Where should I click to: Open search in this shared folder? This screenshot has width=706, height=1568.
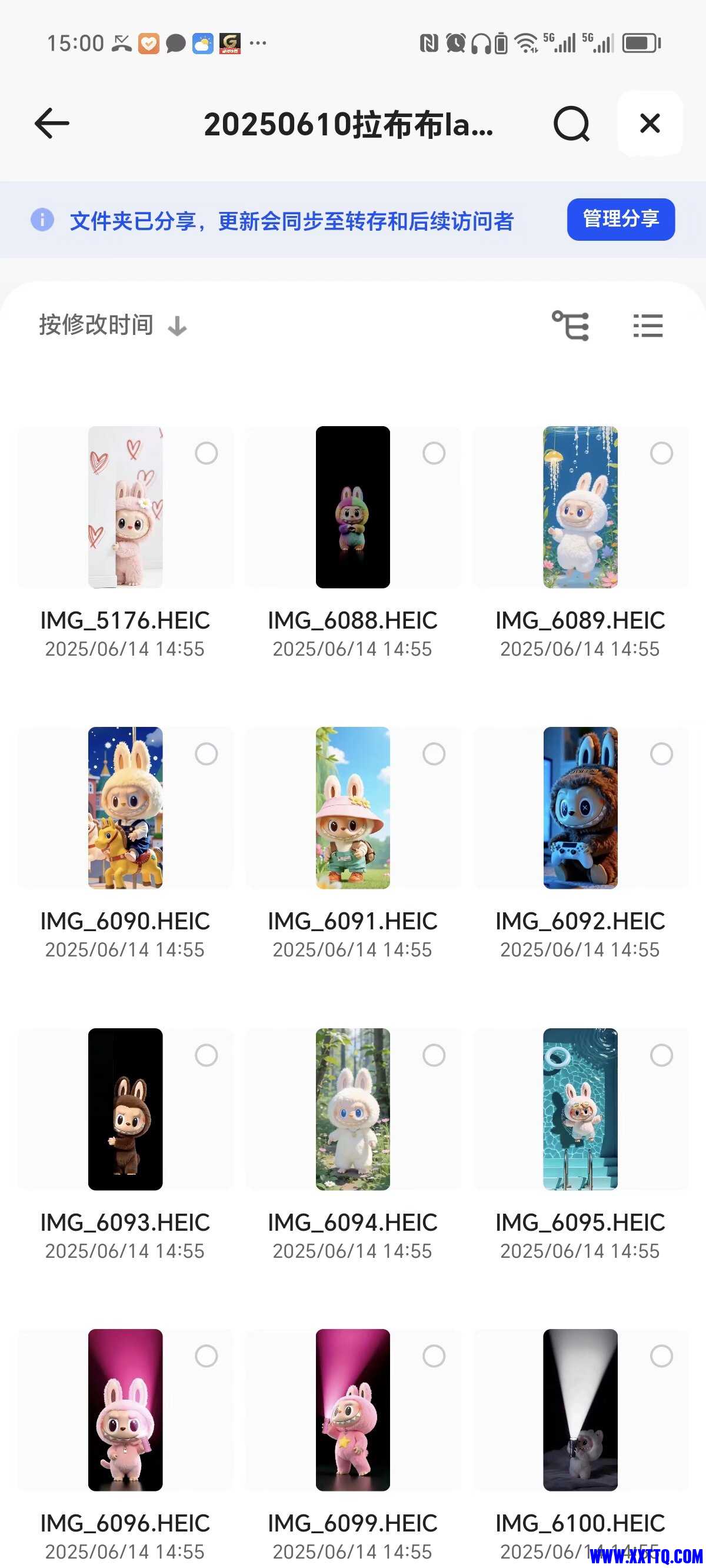tap(571, 124)
